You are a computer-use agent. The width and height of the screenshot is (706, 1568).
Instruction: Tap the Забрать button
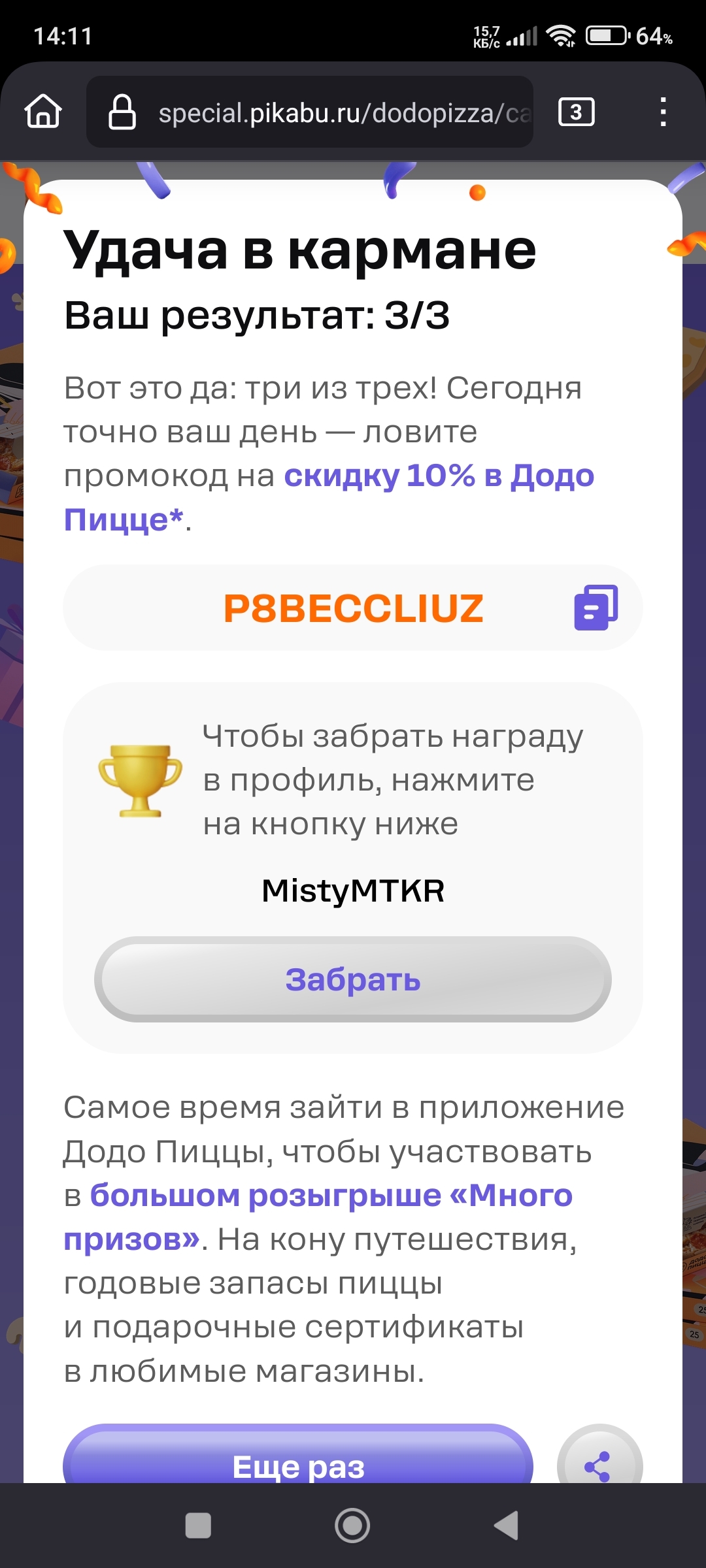pos(353,979)
